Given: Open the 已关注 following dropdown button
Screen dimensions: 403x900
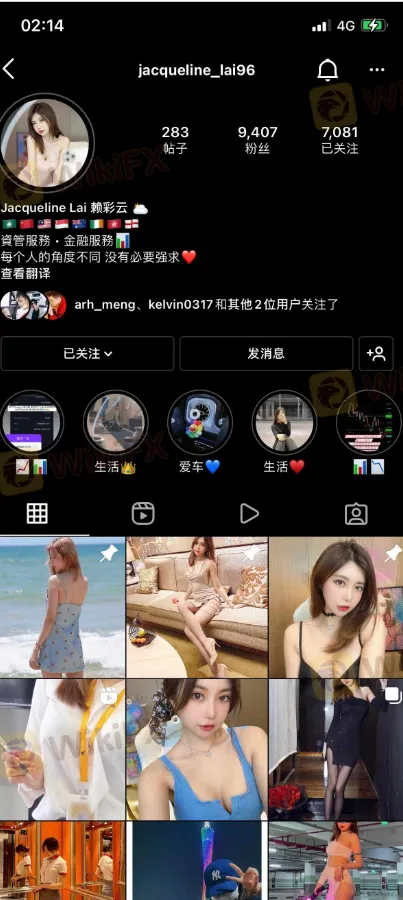Looking at the screenshot, I should (87, 354).
